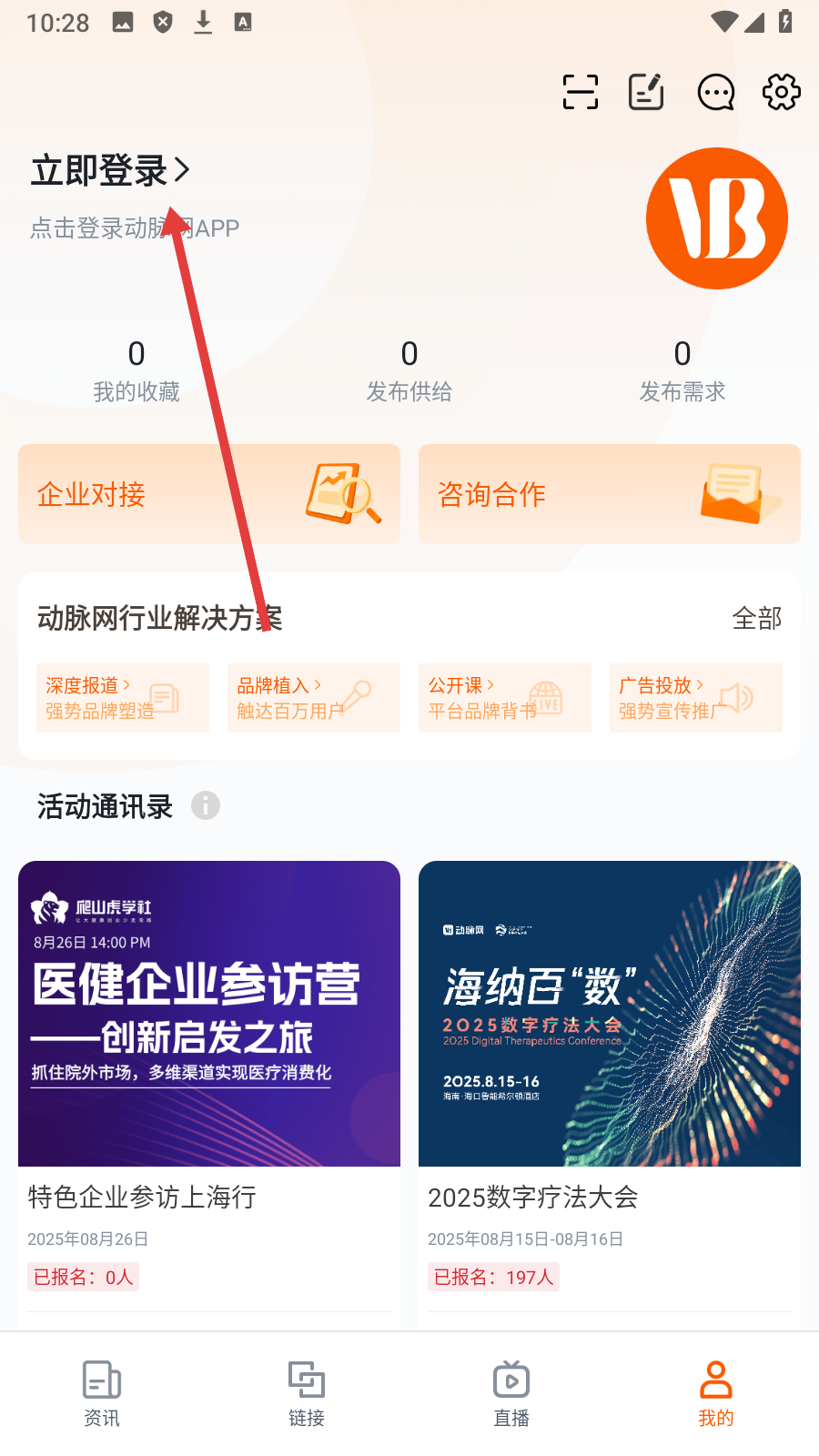
Task: View 全部 industry solutions
Action: pos(756,619)
